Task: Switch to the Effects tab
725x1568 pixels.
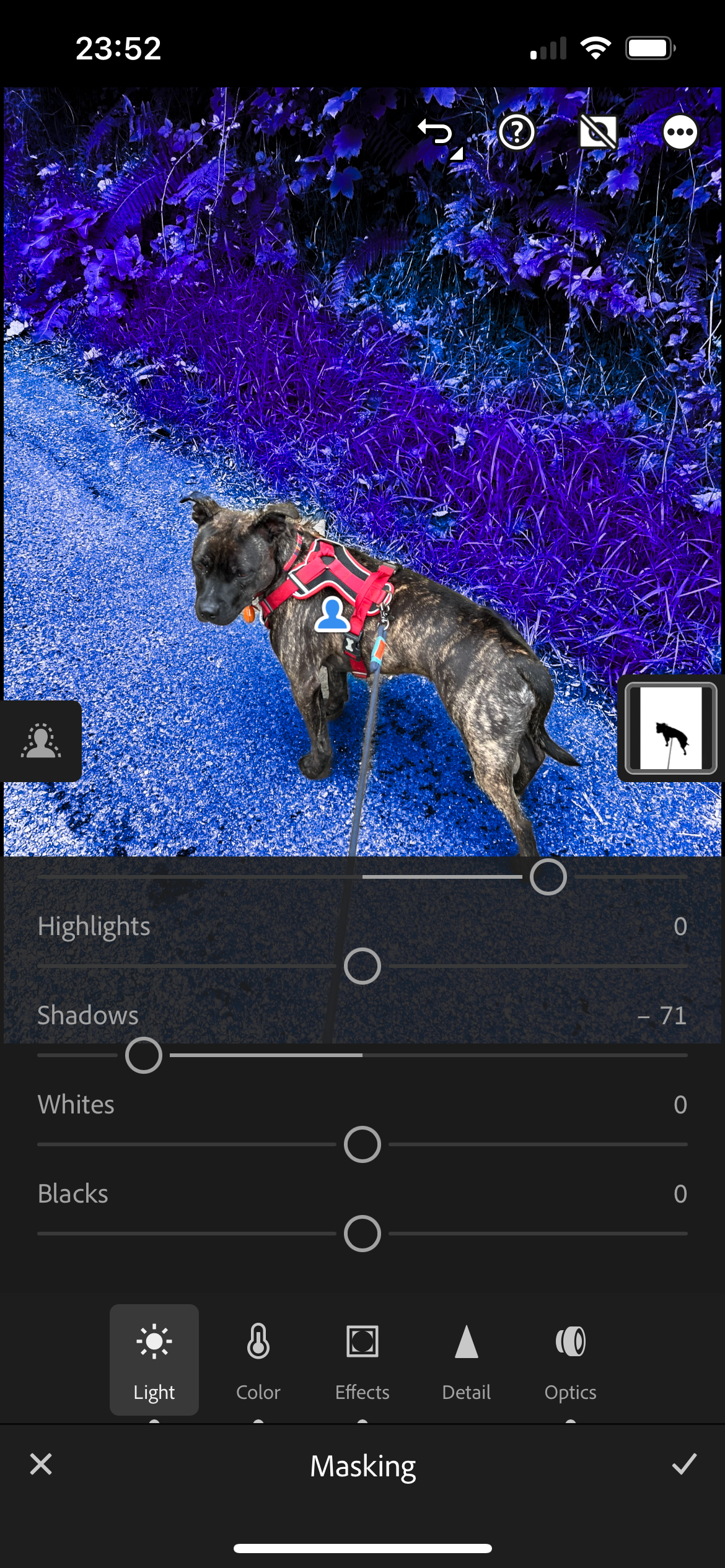Action: 362,1360
